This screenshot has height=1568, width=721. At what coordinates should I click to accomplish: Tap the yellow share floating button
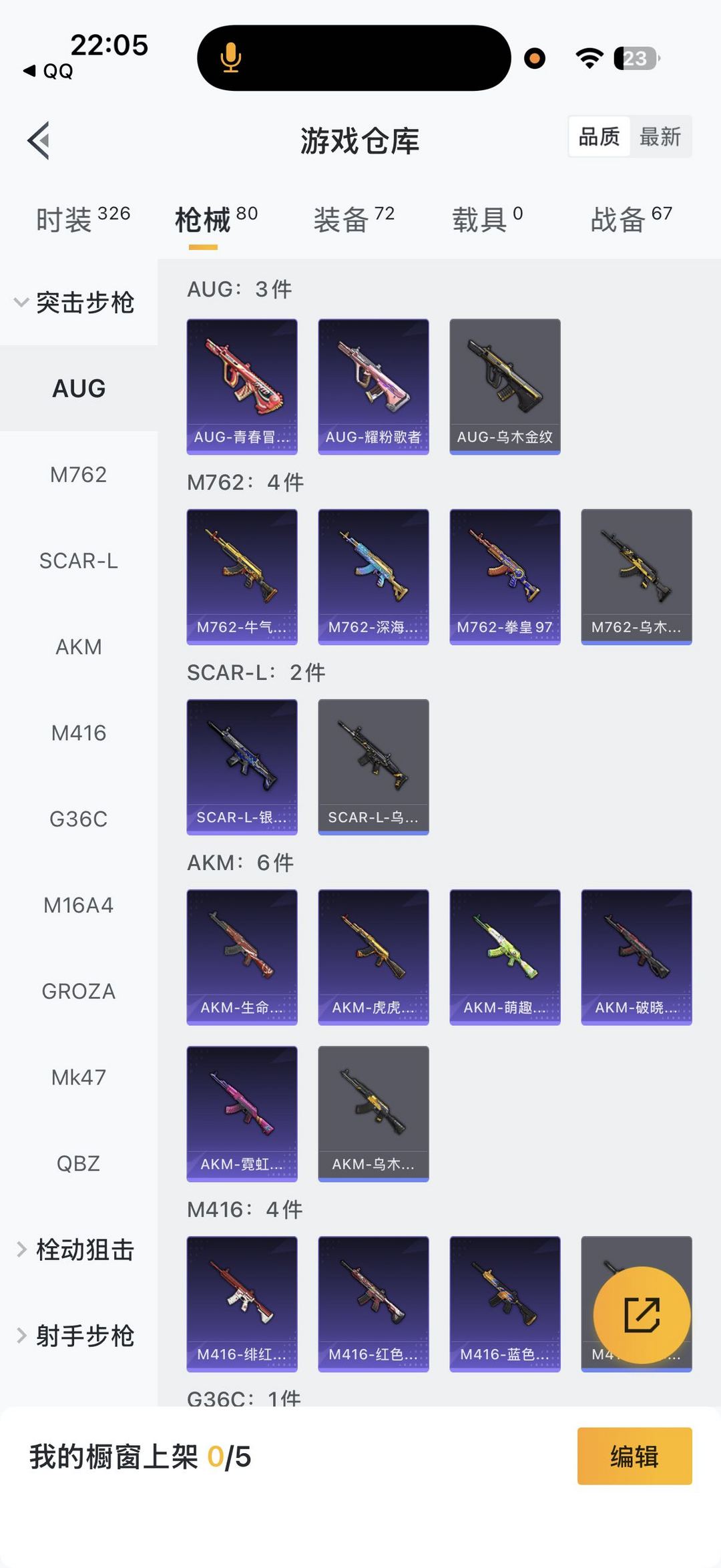tap(642, 1315)
